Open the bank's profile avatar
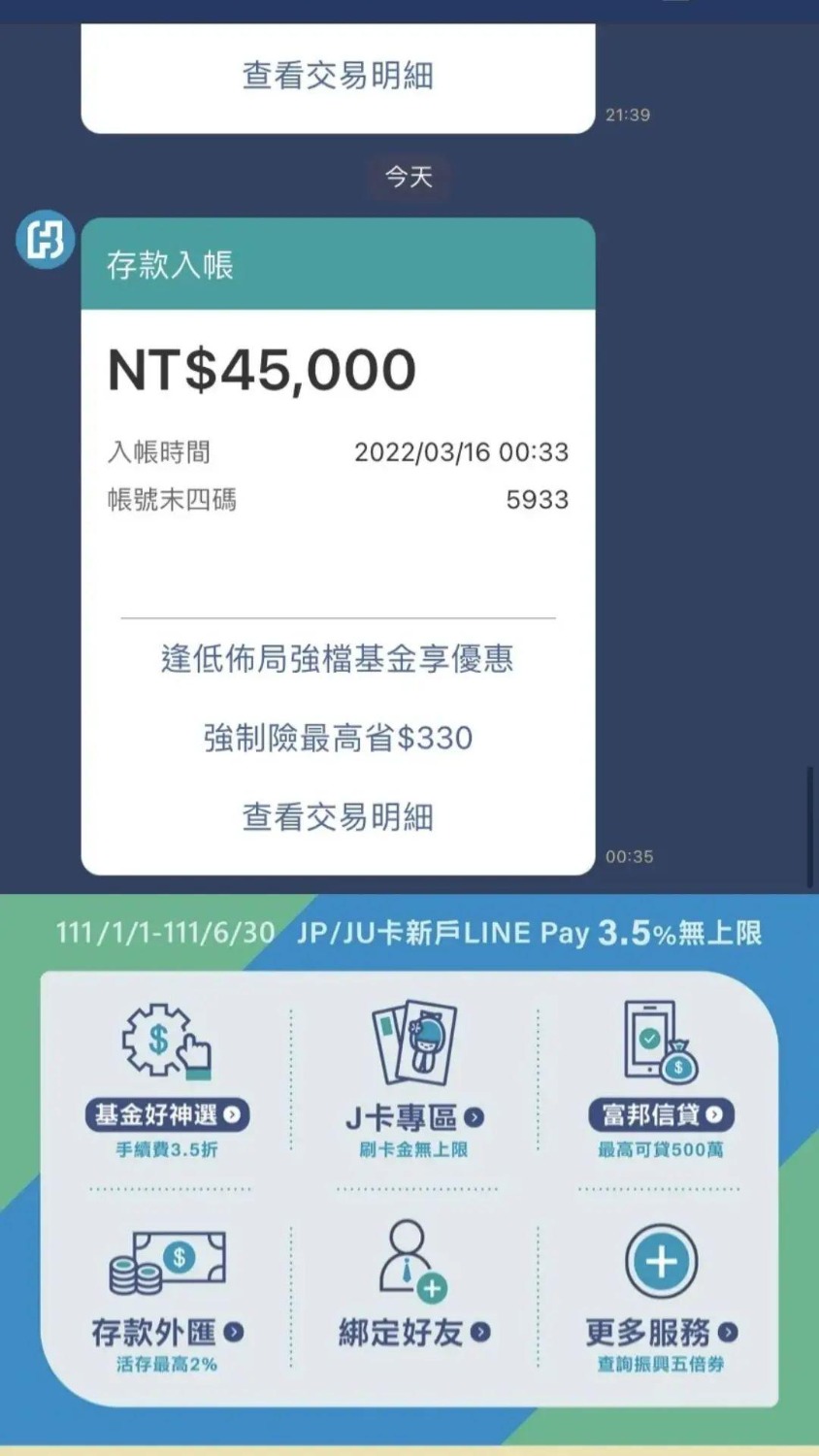819x1456 pixels. point(46,239)
